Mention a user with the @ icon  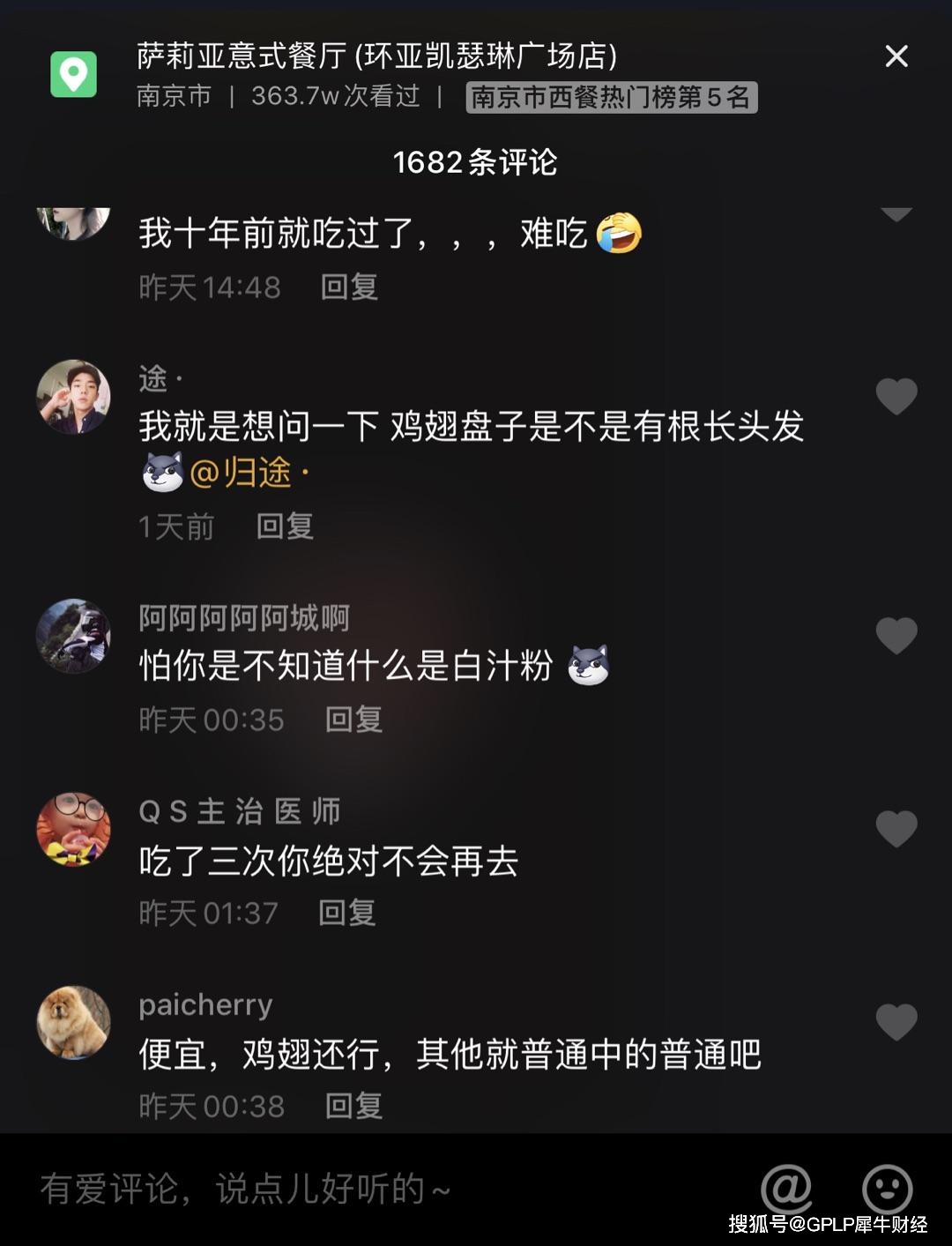(786, 1189)
